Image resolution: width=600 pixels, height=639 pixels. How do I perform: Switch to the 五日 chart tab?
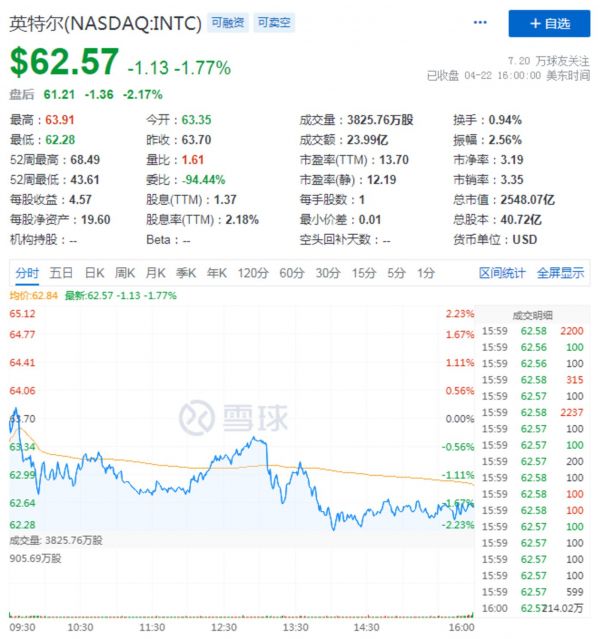pyautogui.click(x=61, y=272)
